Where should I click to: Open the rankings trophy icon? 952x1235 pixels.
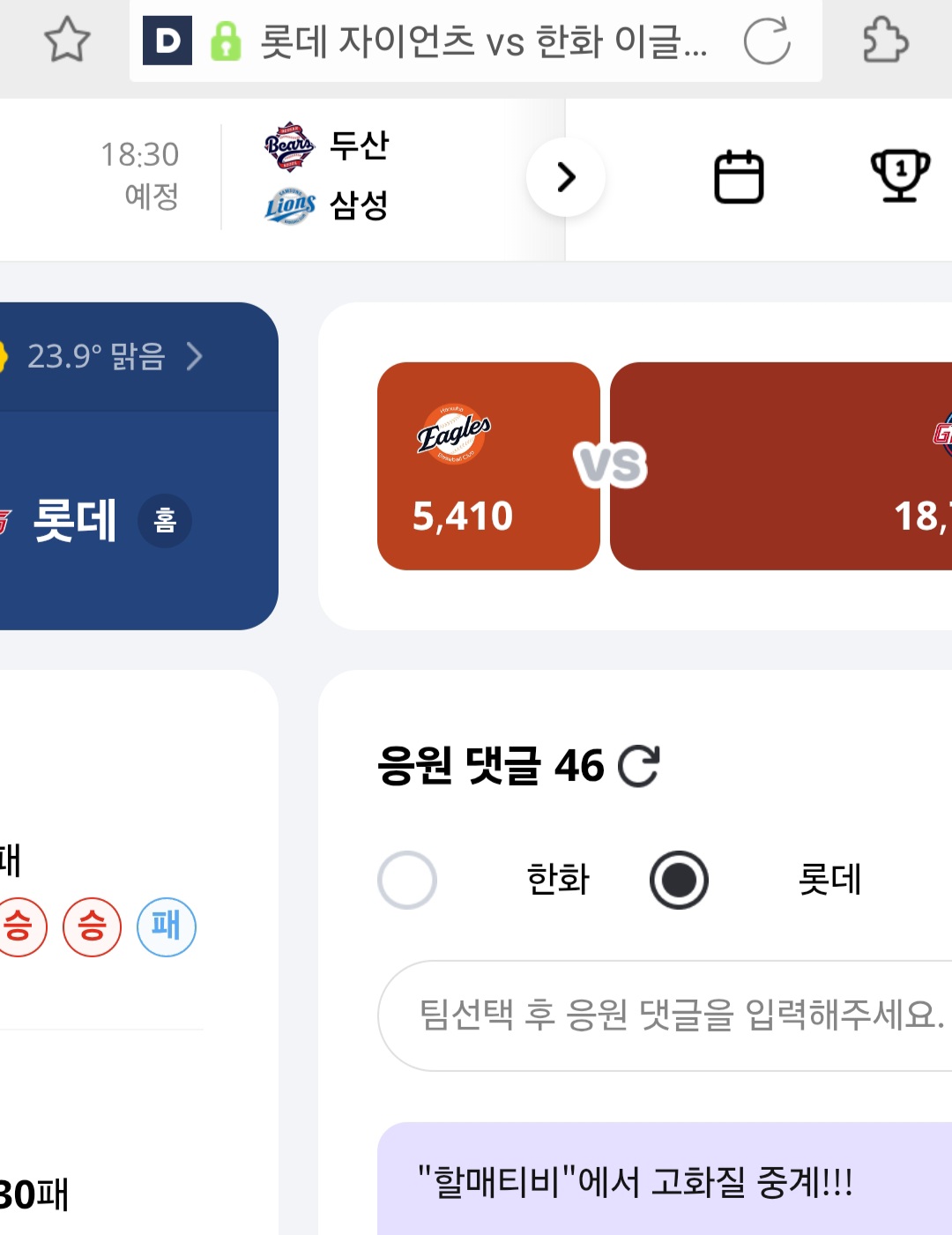pos(900,175)
